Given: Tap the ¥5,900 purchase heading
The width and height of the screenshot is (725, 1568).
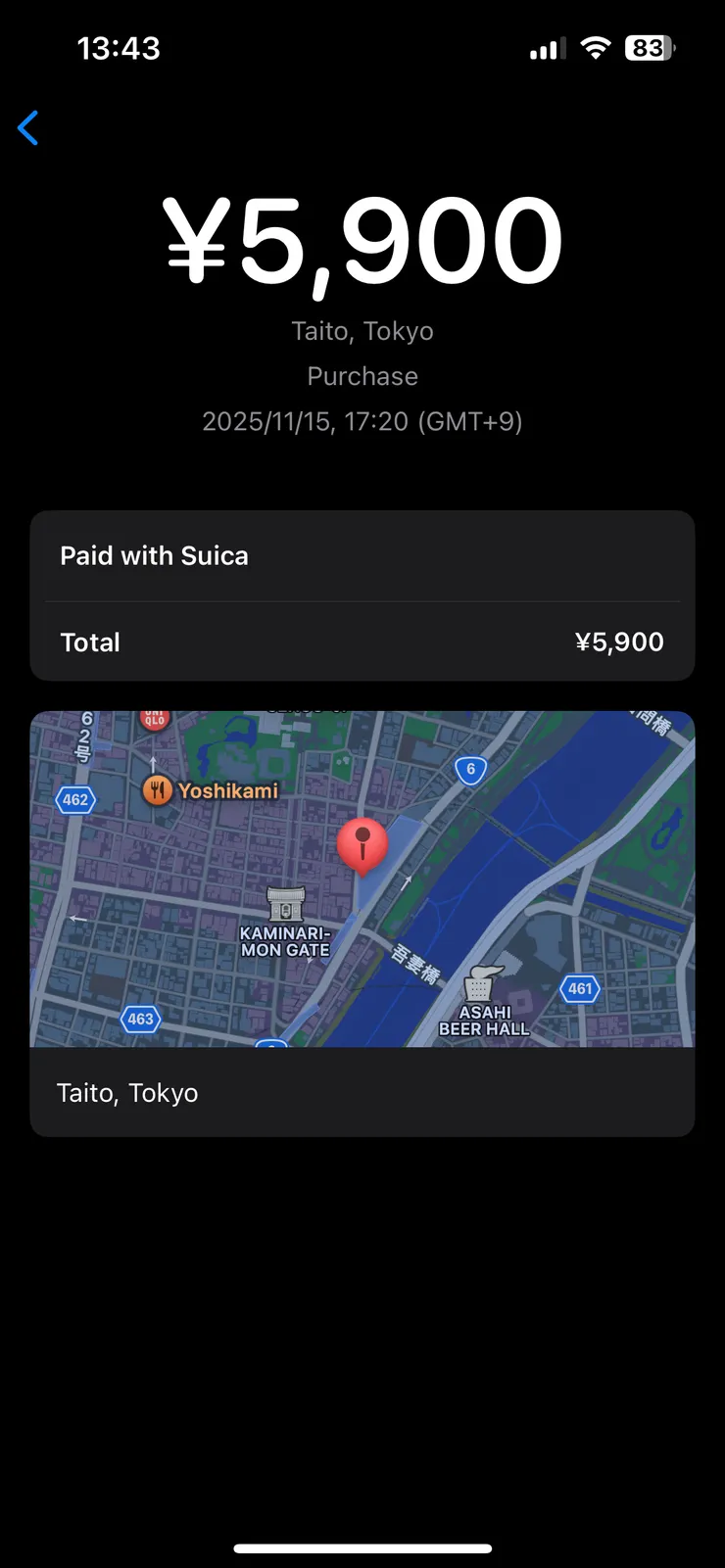Looking at the screenshot, I should [362, 238].
